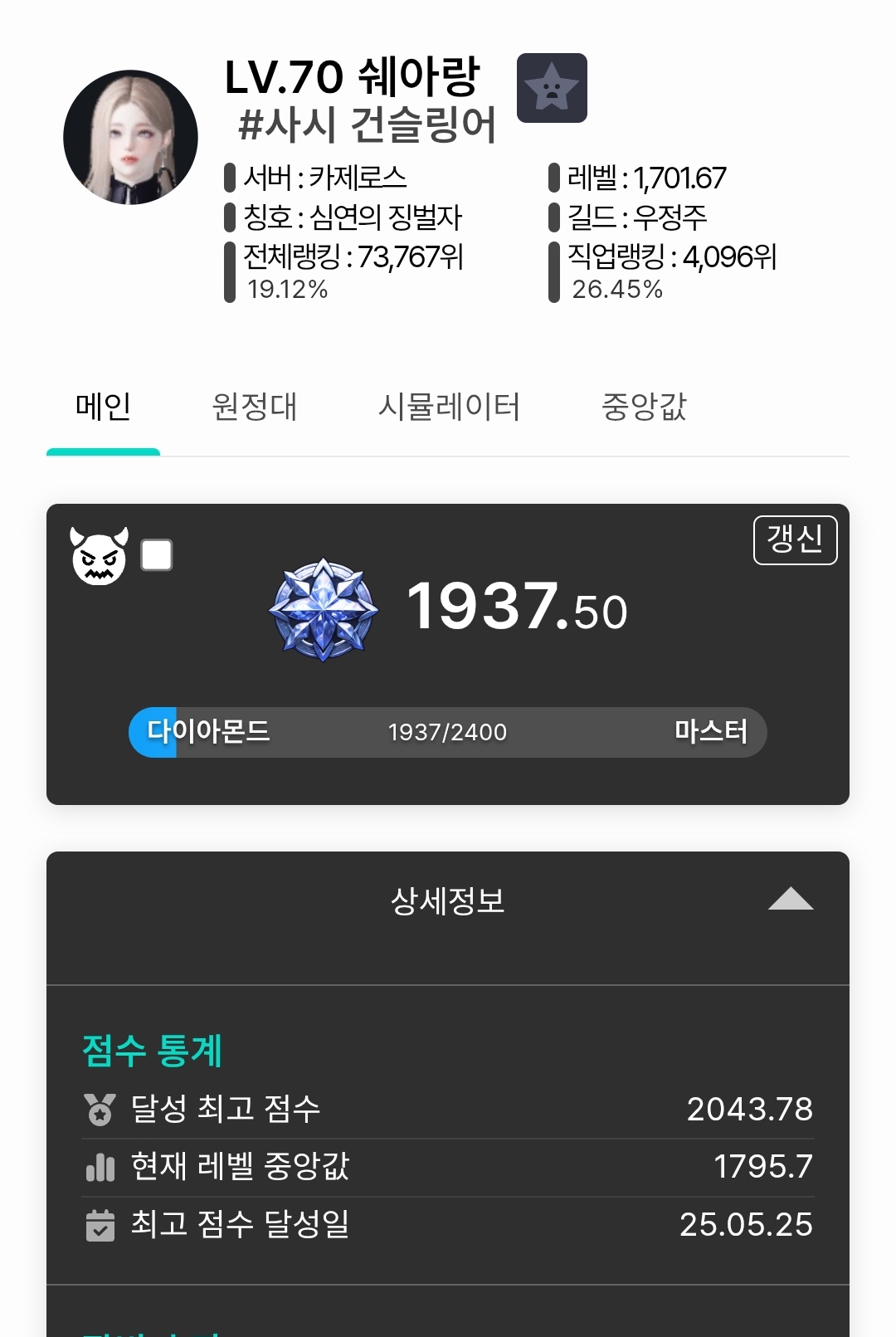Open the 시뮬레이터 tab
This screenshot has width=896, height=1337.
coord(449,407)
